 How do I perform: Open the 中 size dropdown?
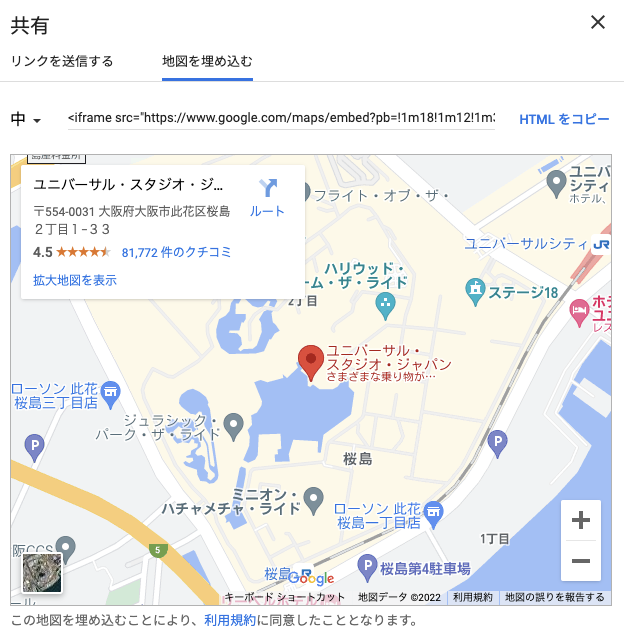pyautogui.click(x=26, y=120)
